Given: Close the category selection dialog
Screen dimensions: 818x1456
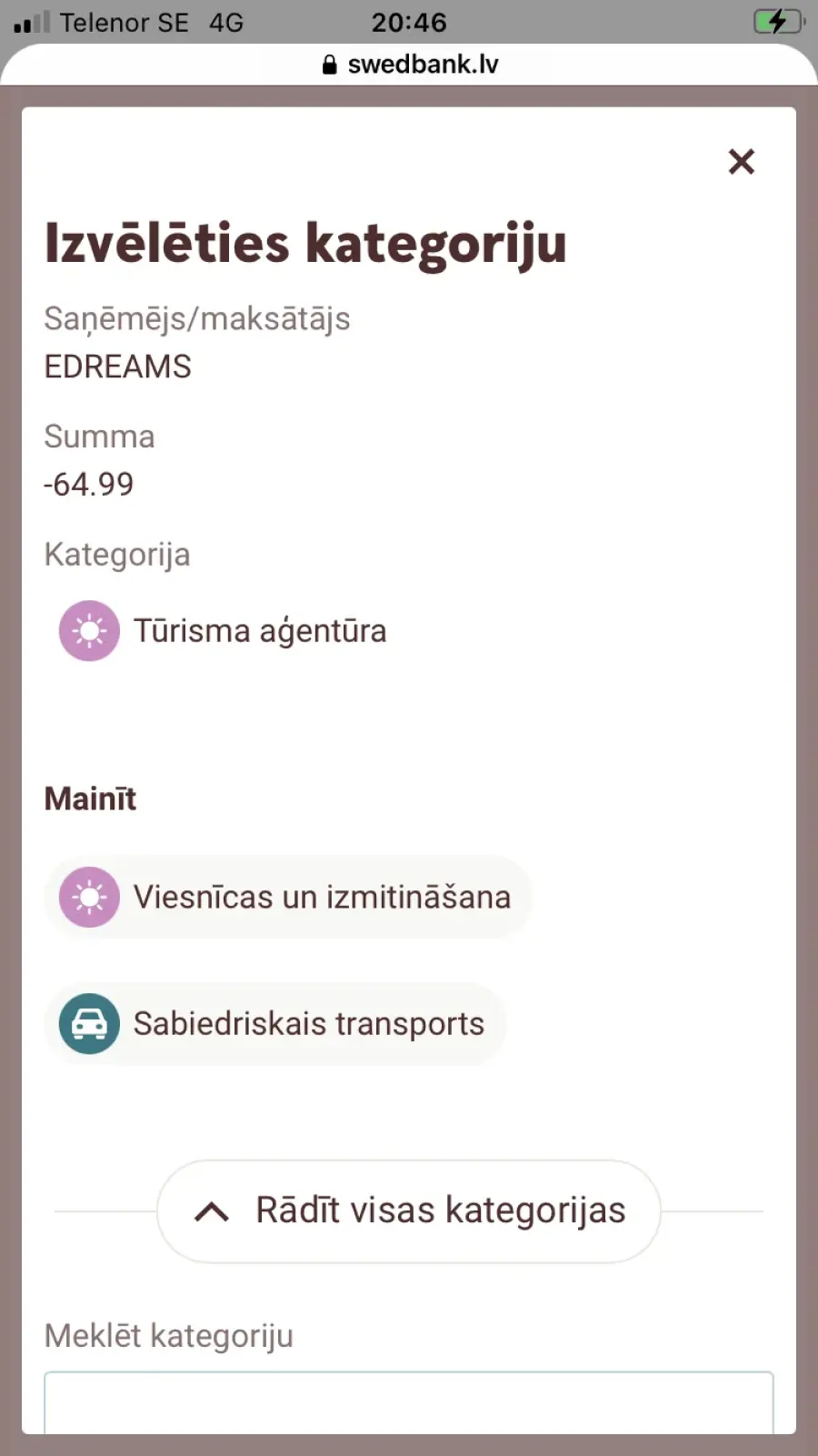Looking at the screenshot, I should [742, 162].
